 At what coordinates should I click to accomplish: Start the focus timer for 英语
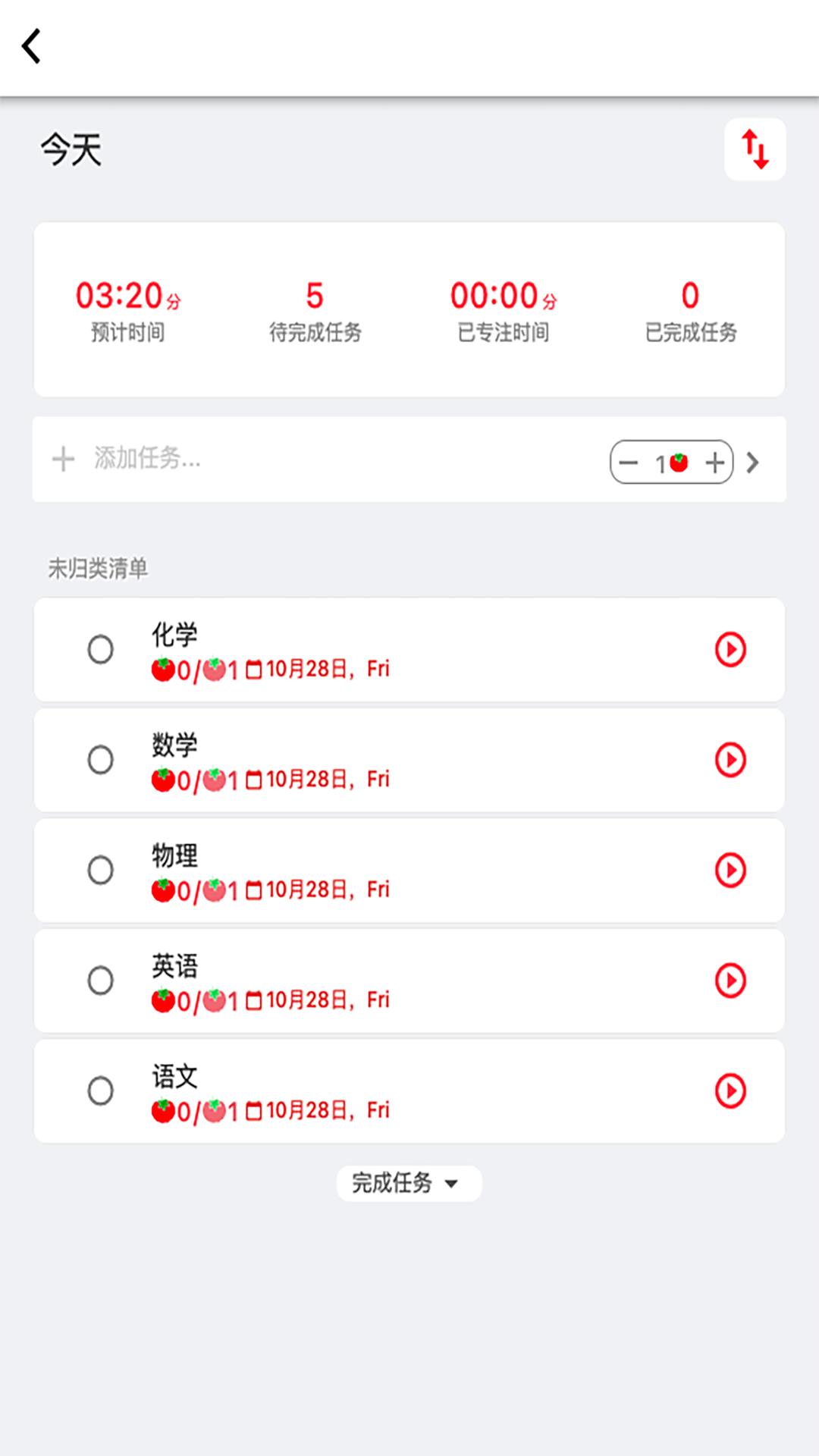731,981
